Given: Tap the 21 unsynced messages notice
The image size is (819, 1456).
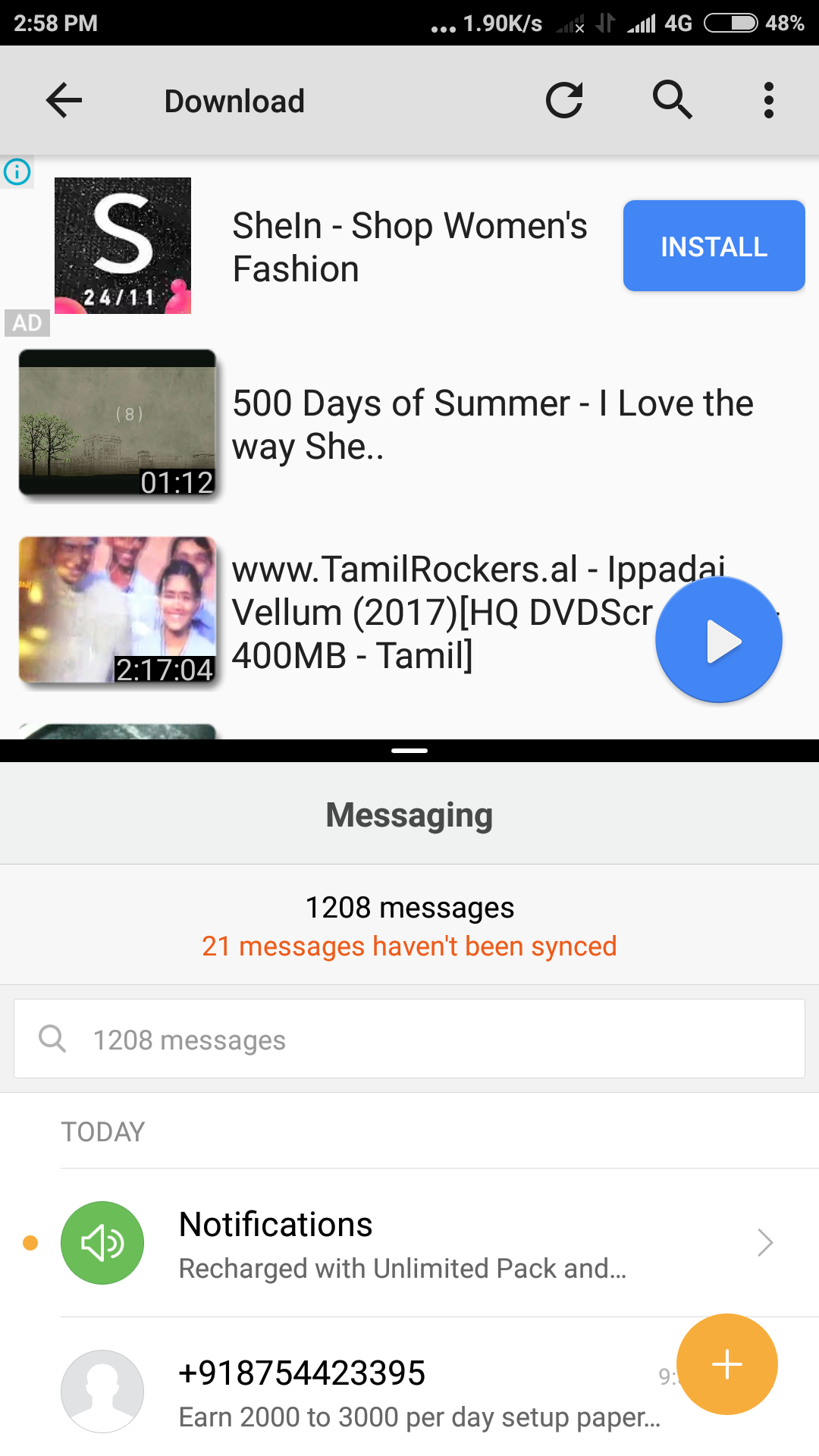Looking at the screenshot, I should click(x=409, y=946).
